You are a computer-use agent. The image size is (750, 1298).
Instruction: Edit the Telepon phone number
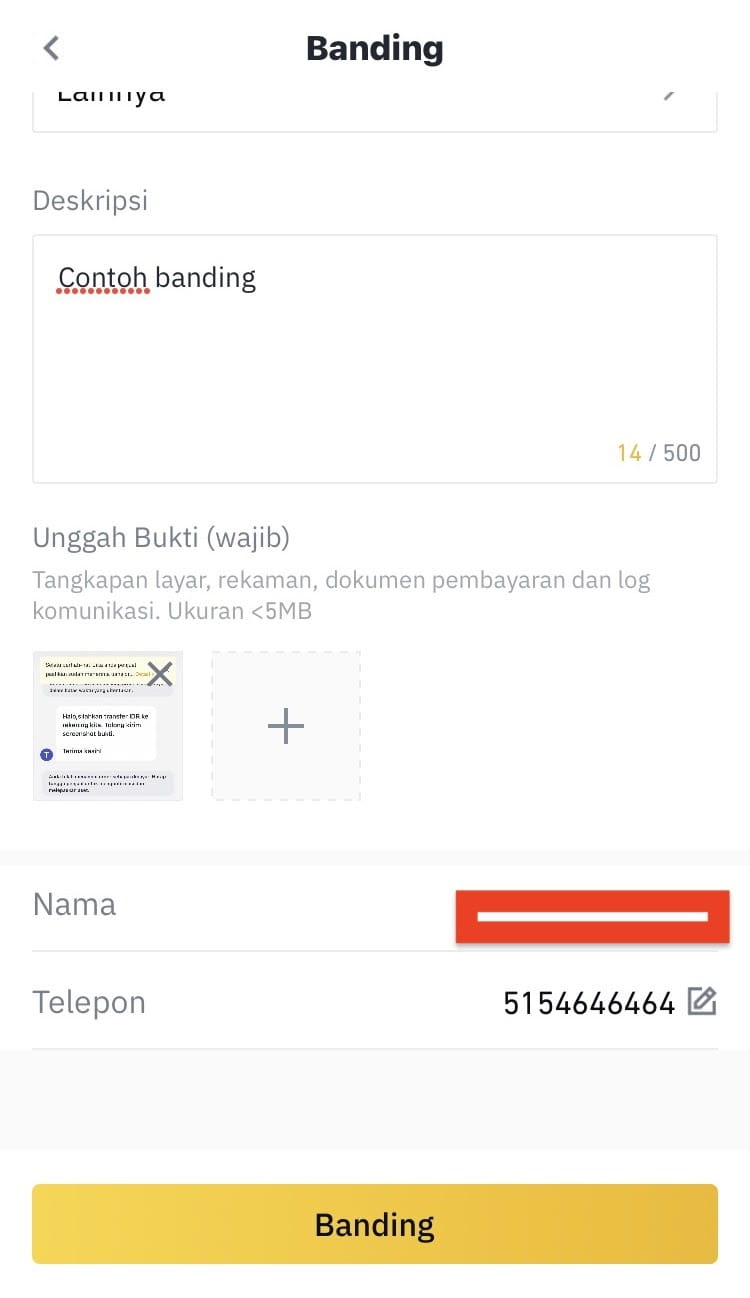(702, 1001)
